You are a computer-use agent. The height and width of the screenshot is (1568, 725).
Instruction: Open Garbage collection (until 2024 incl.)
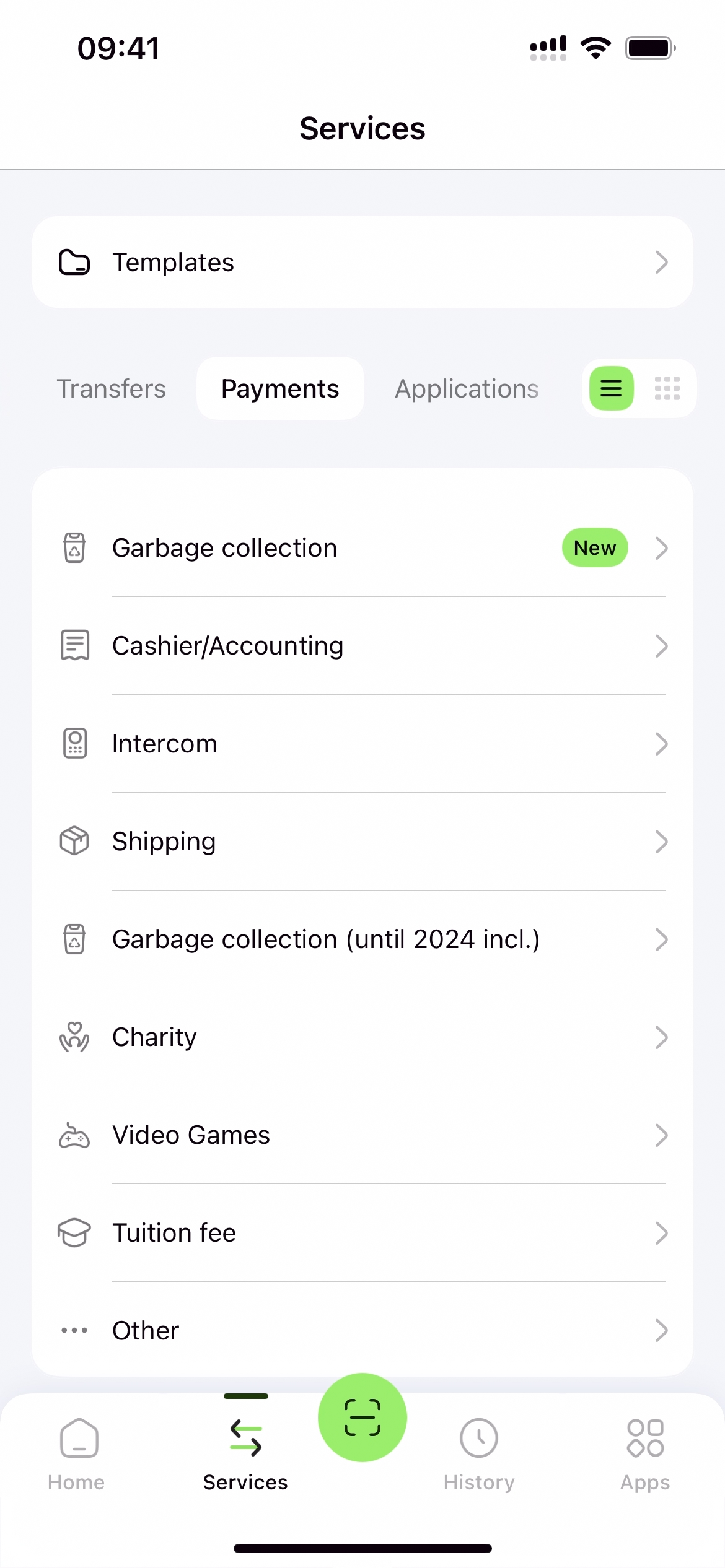point(362,939)
